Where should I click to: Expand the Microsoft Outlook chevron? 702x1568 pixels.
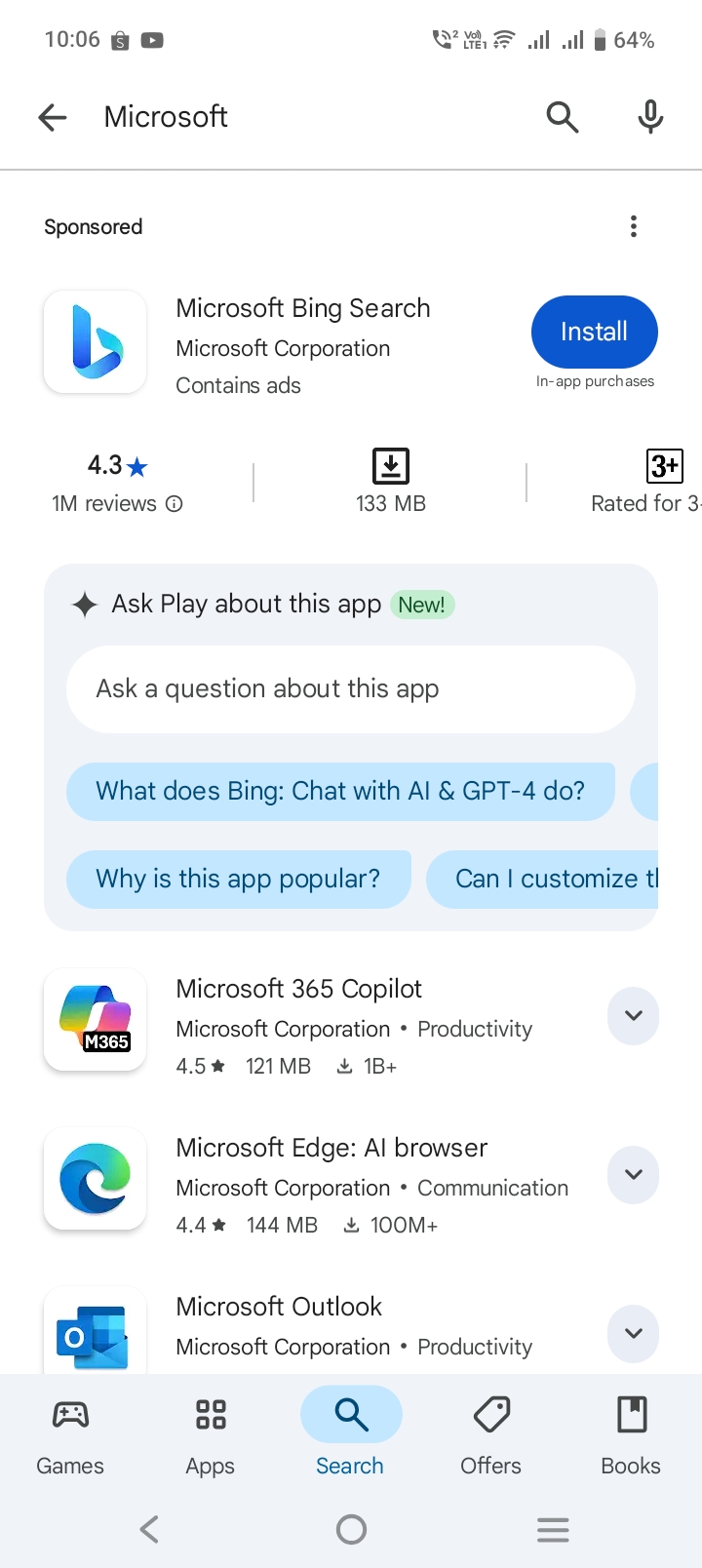pos(633,1333)
